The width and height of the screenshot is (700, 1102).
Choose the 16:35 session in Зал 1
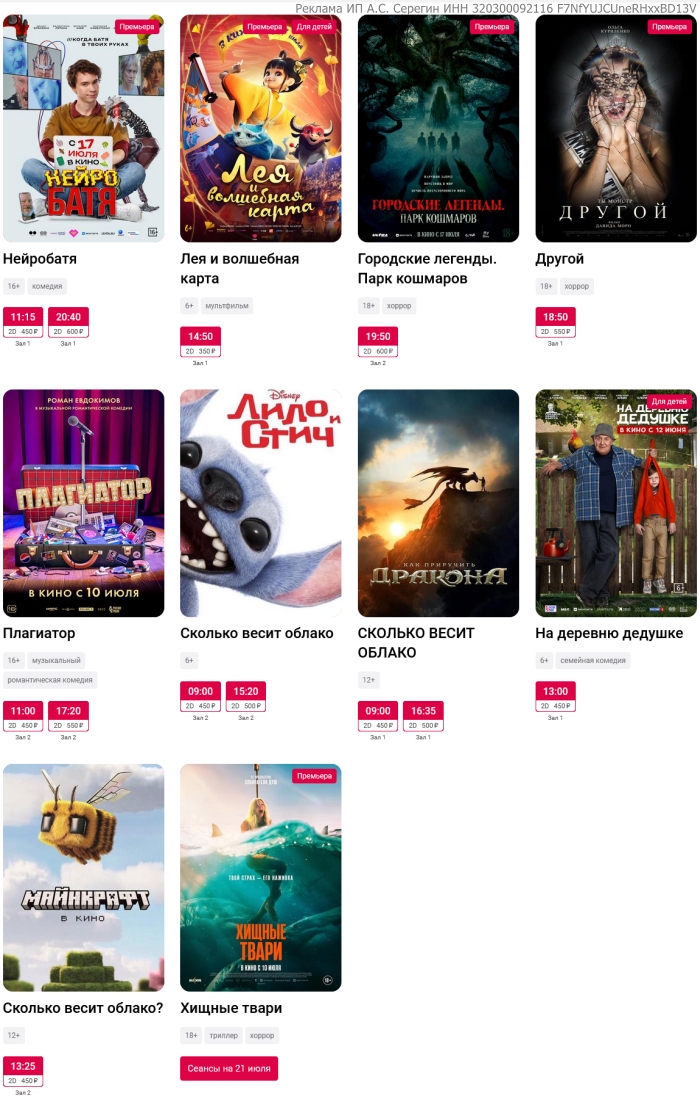(x=423, y=716)
